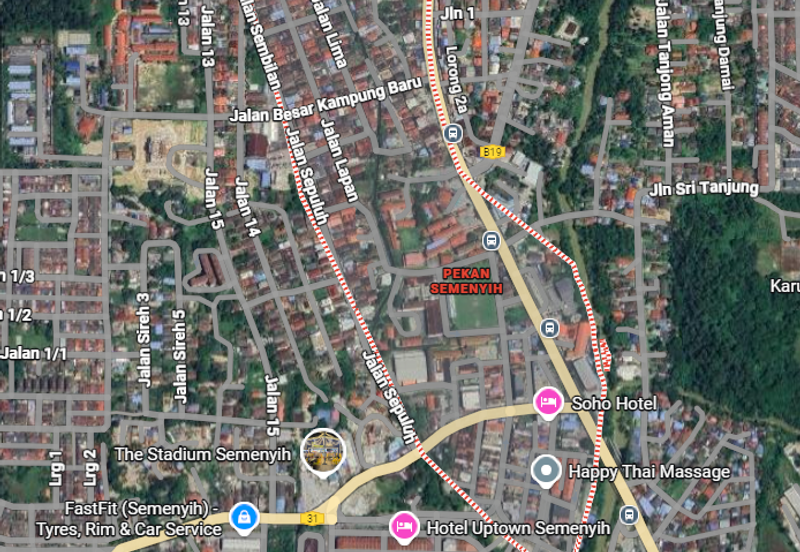Select the bus stop beside Lorong 2A
Viewport: 800px width, 552px height.
[x=453, y=133]
